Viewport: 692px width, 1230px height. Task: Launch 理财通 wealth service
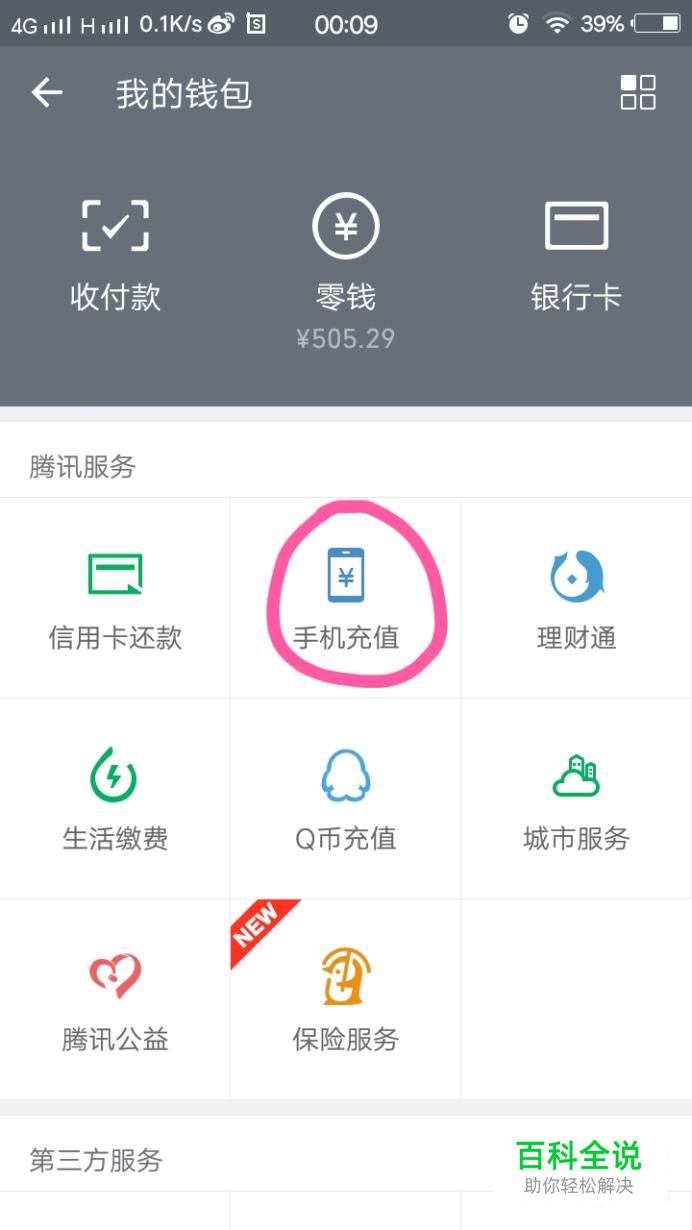[576, 598]
